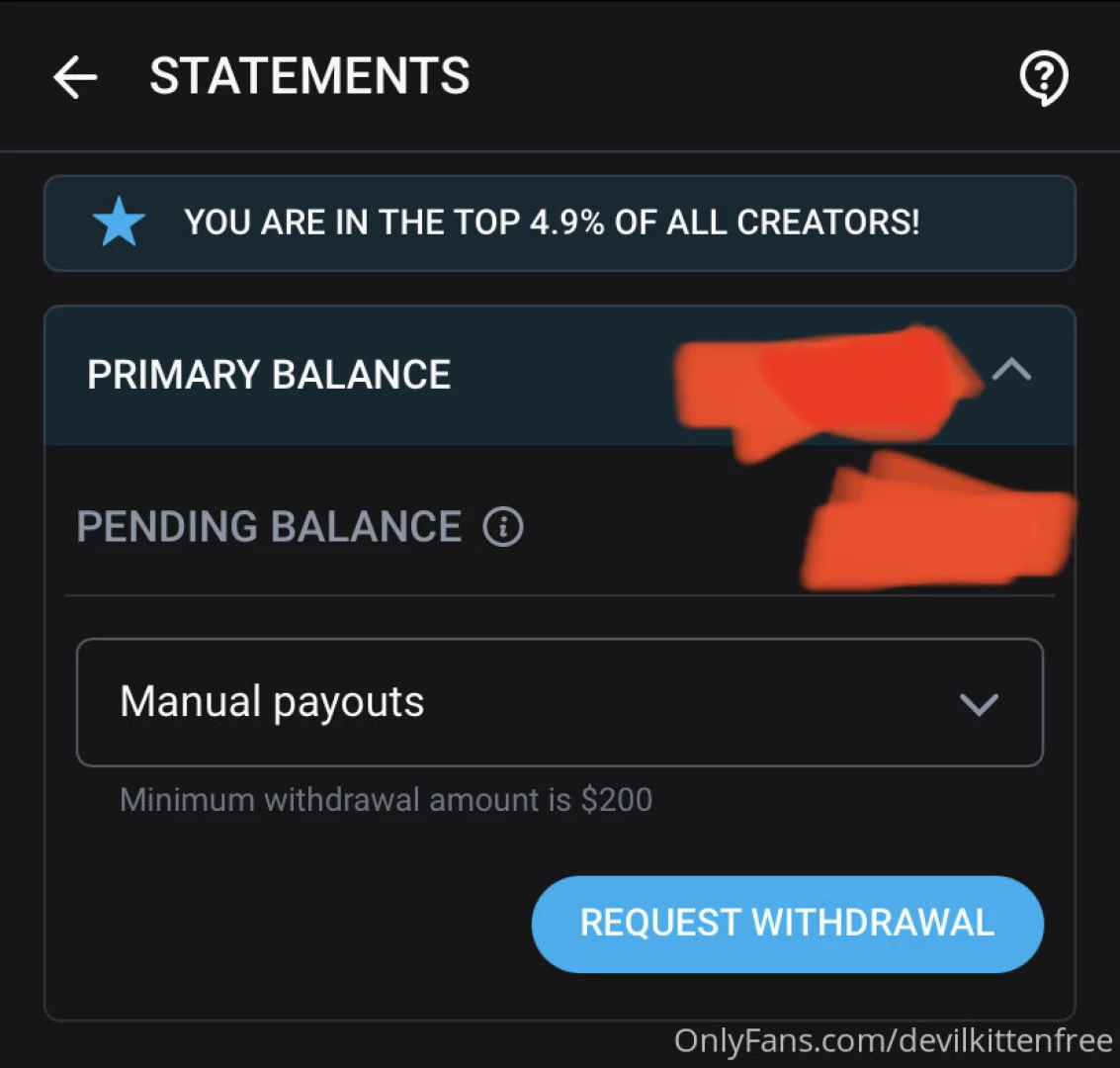The width and height of the screenshot is (1120, 1068).
Task: Open the Manual payouts dropdown
Action: (x=560, y=702)
